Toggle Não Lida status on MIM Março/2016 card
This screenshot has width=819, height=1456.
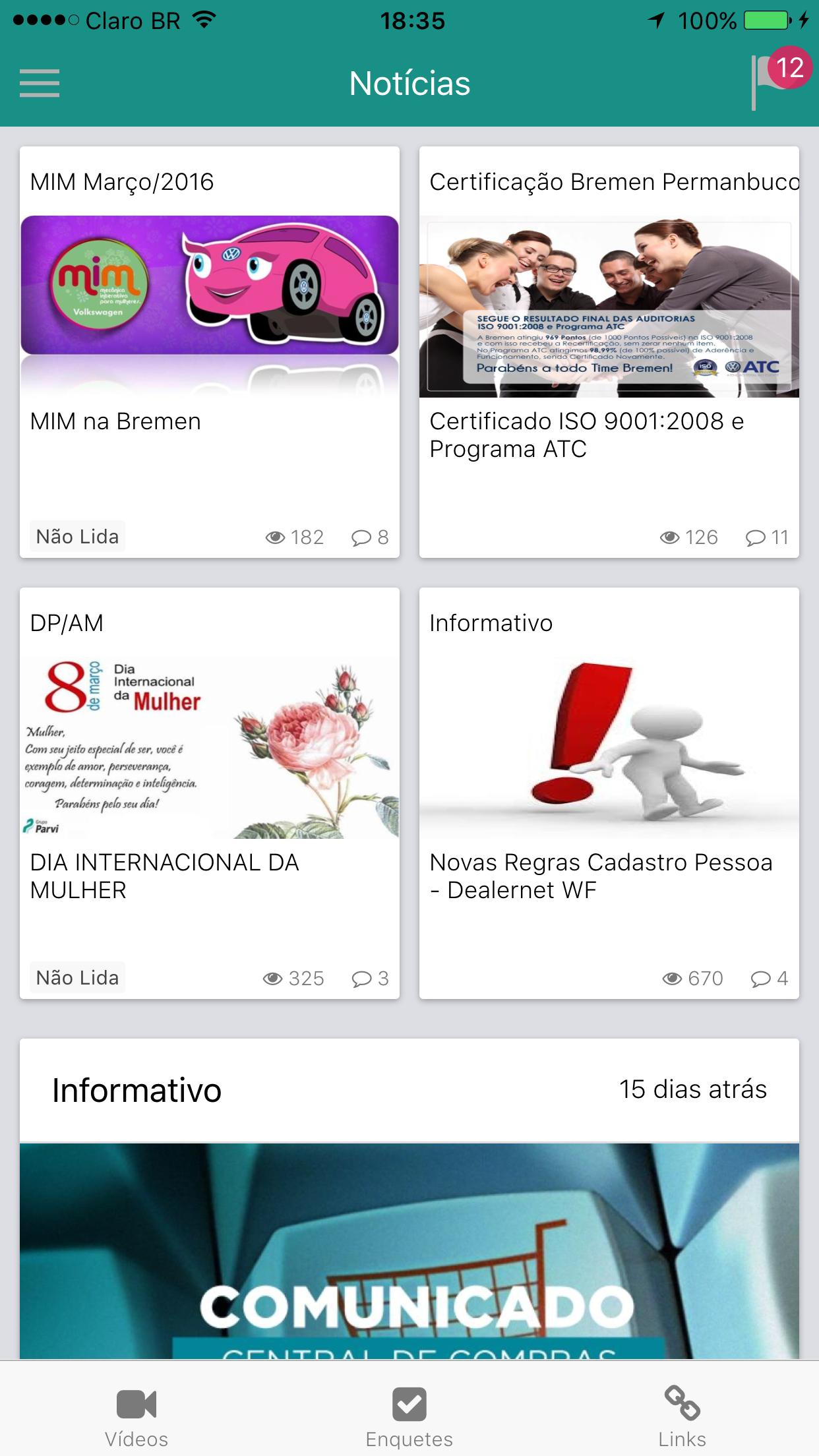pyautogui.click(x=76, y=536)
